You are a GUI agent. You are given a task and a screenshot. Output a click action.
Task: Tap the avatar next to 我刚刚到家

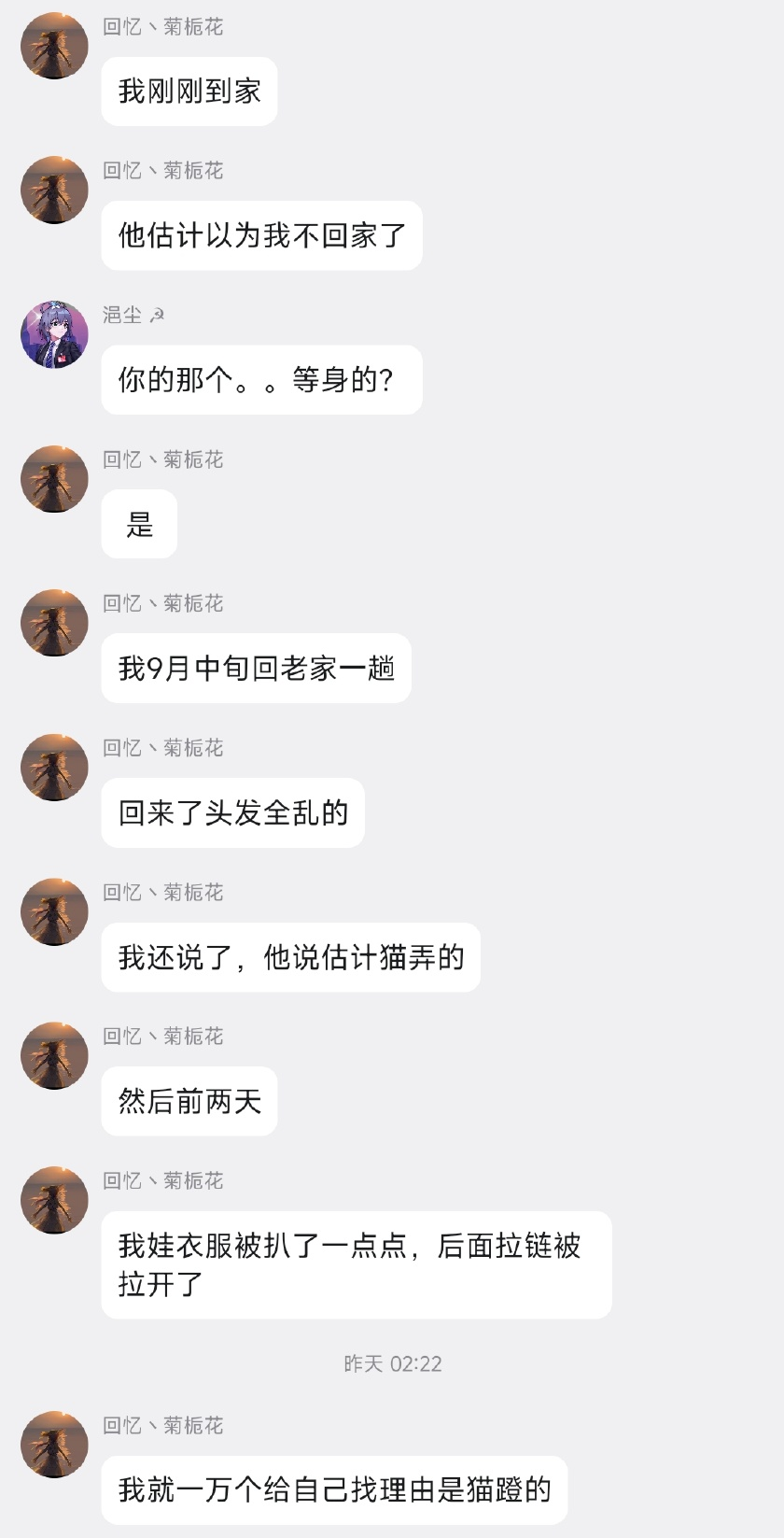tap(54, 46)
